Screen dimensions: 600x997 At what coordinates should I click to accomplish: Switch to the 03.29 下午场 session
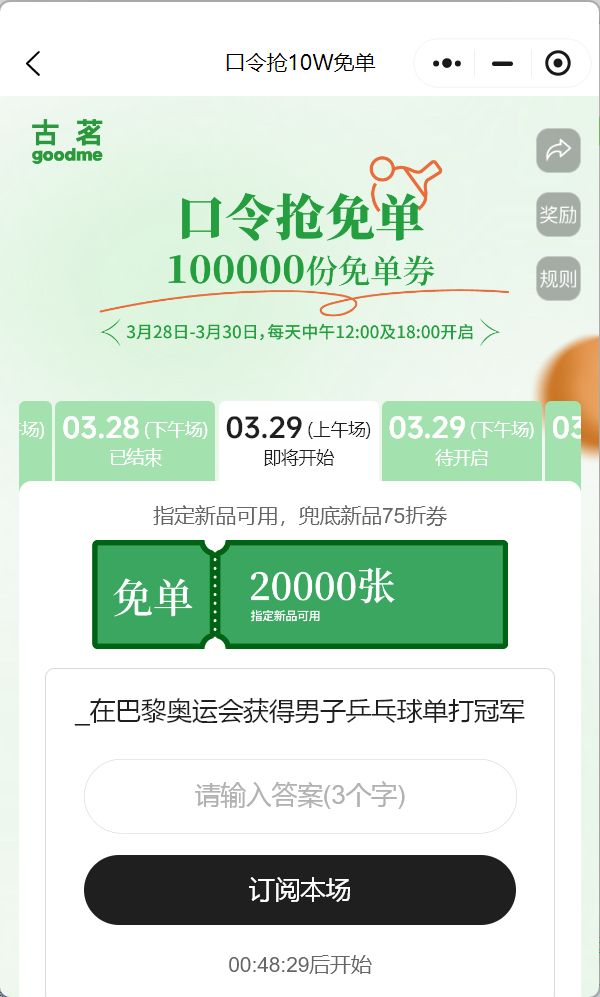click(461, 441)
